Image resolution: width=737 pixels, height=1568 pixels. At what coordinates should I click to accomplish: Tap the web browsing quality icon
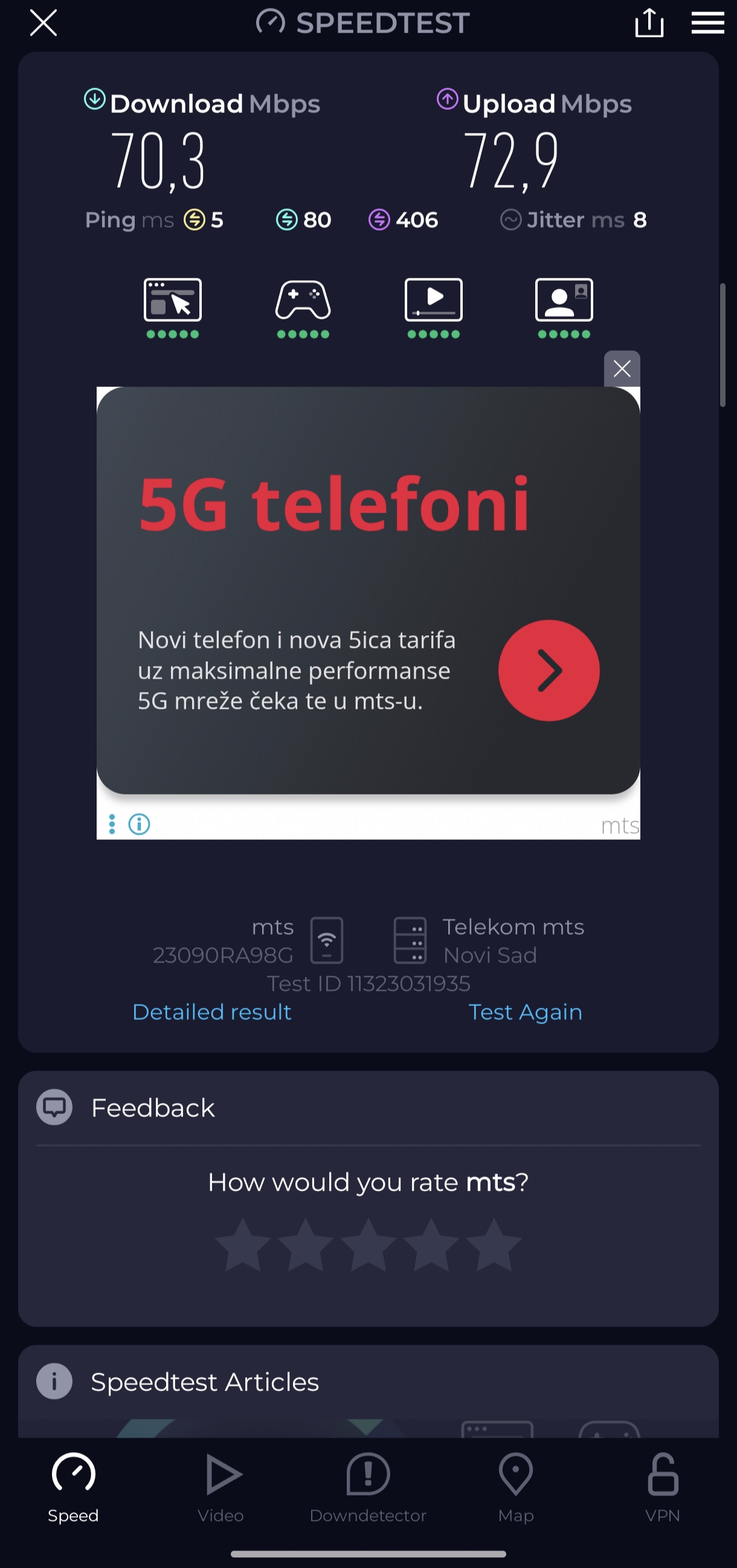tap(172, 300)
